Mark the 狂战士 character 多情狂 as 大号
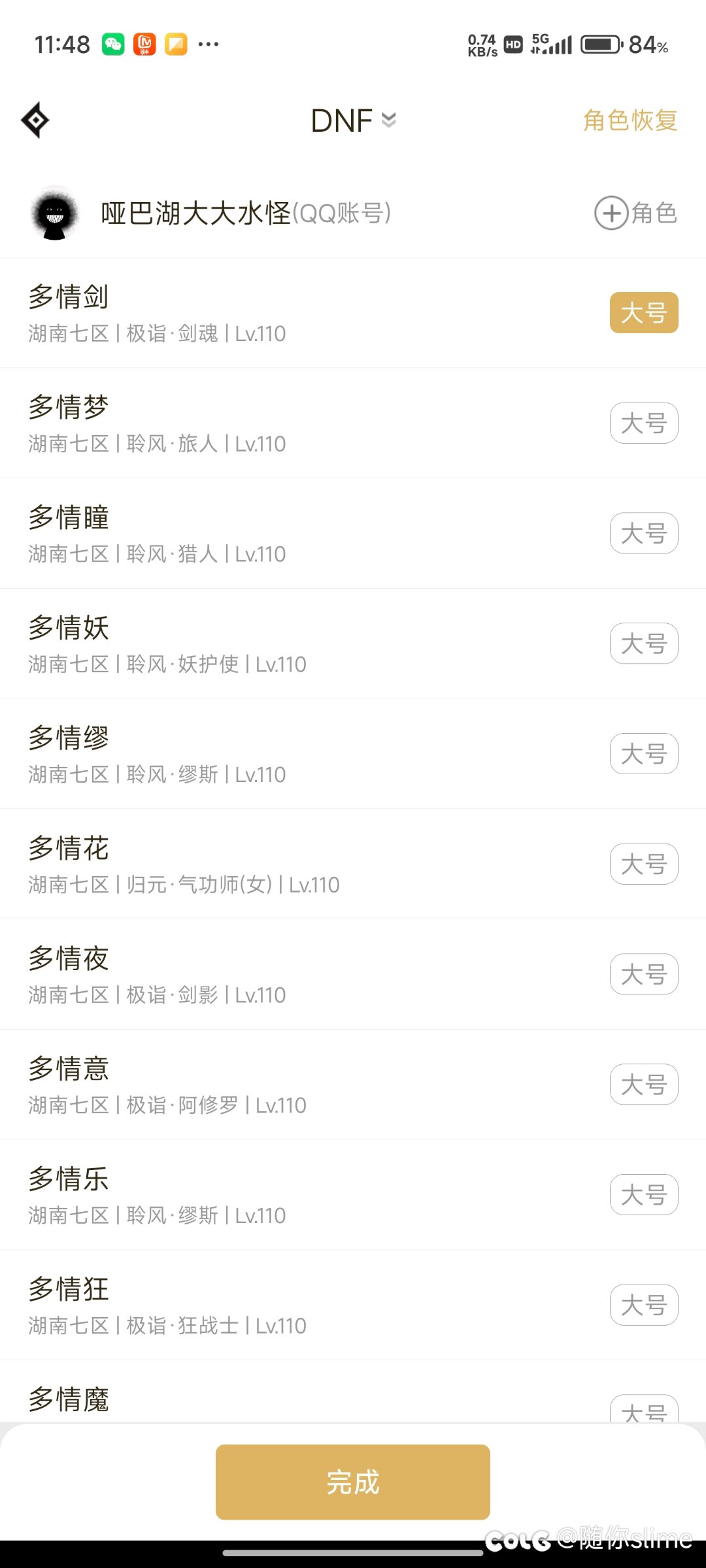Image resolution: width=706 pixels, height=1568 pixels. (x=643, y=1305)
